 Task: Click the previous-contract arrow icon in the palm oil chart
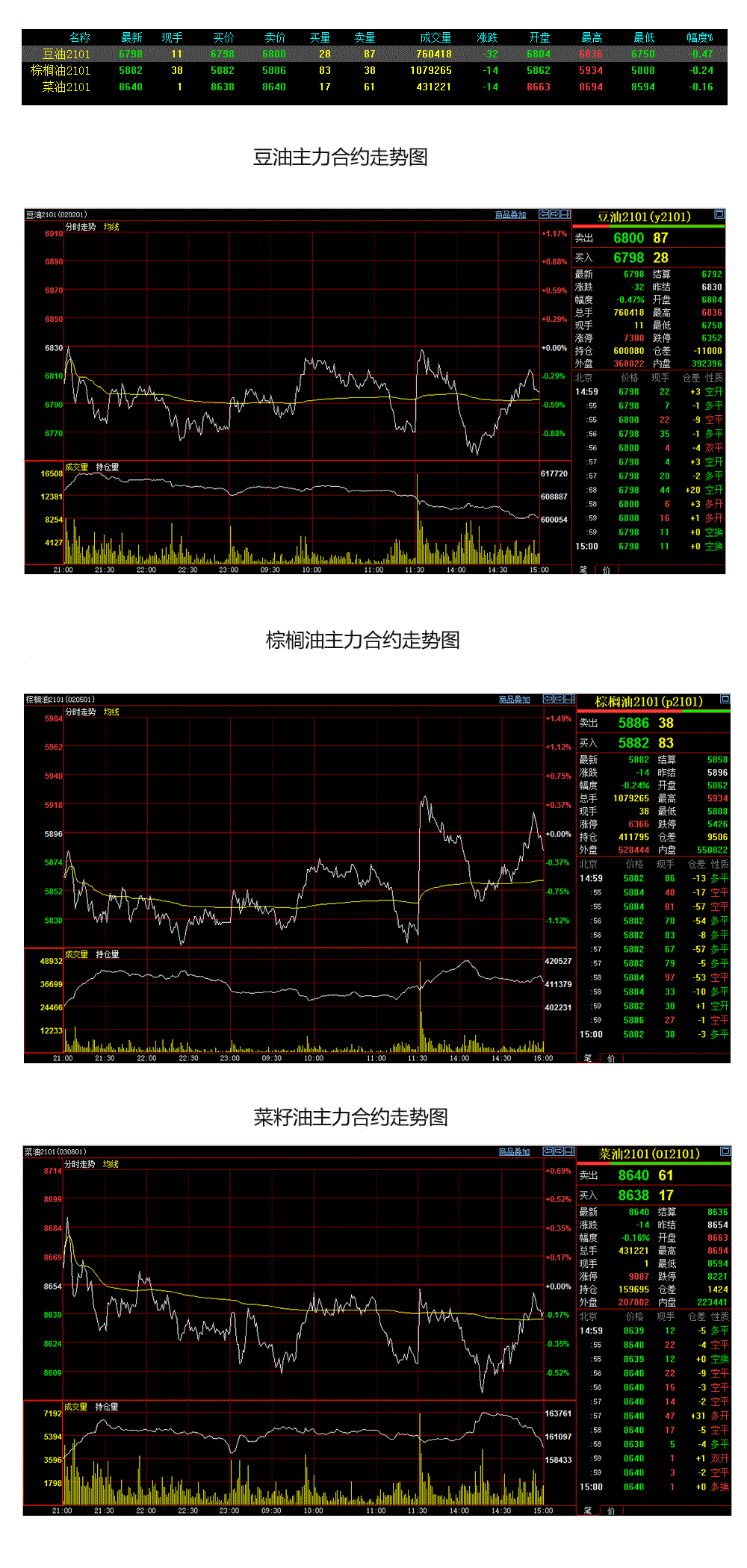pyautogui.click(x=548, y=700)
